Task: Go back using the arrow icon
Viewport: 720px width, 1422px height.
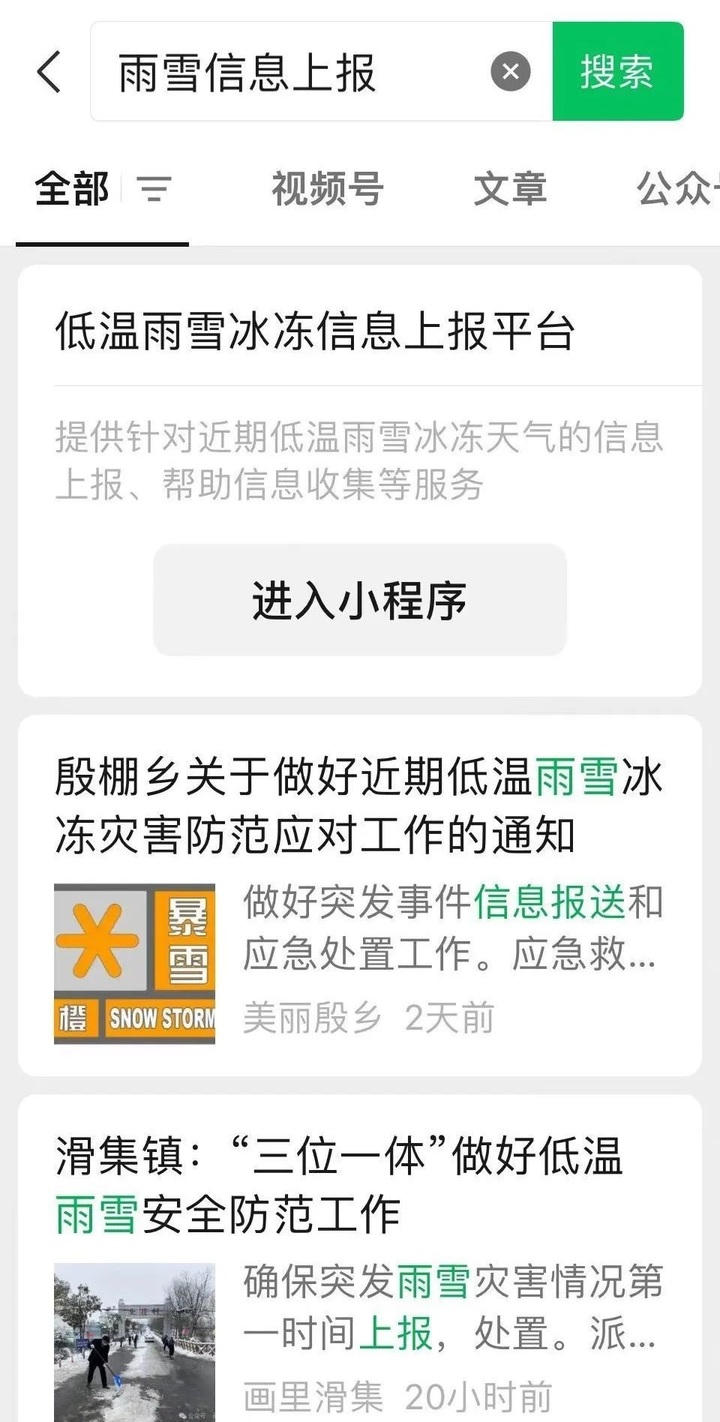Action: coord(48,72)
